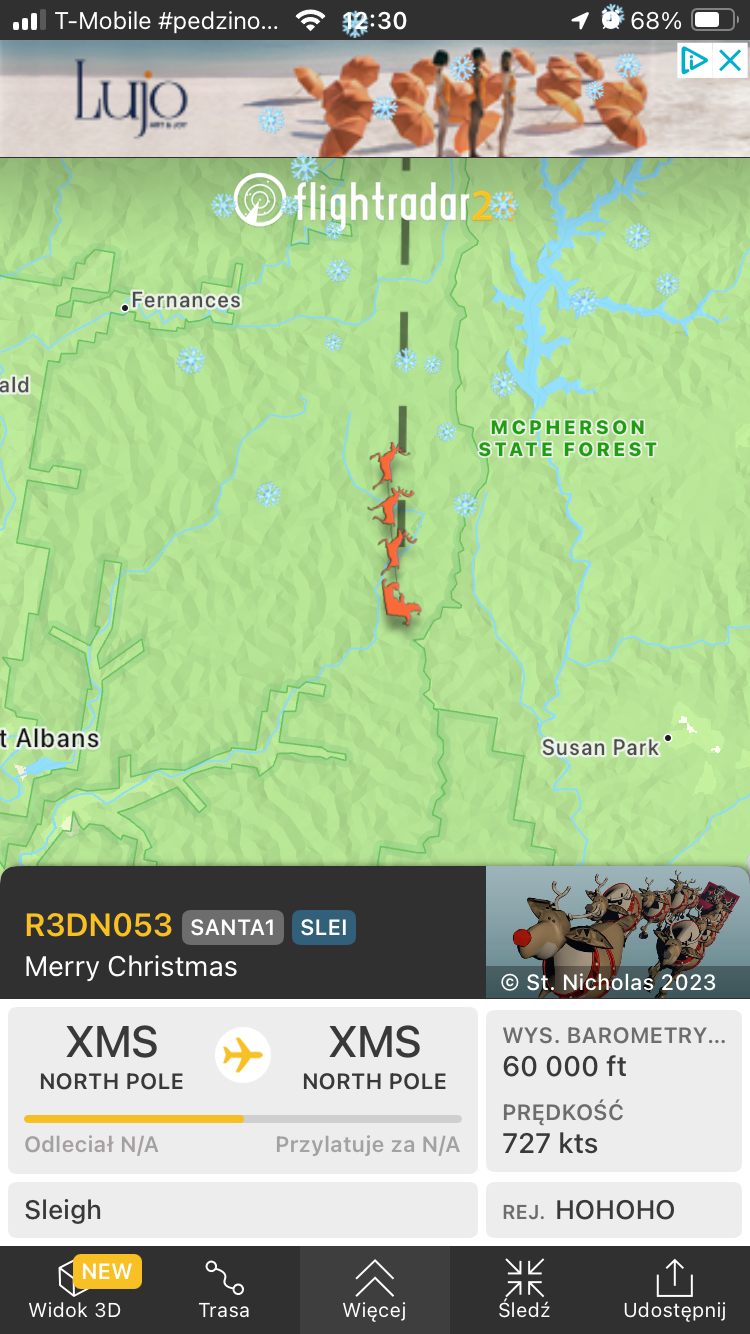Show the Trasa flight route
The width and height of the screenshot is (750, 1334).
coord(224,1290)
